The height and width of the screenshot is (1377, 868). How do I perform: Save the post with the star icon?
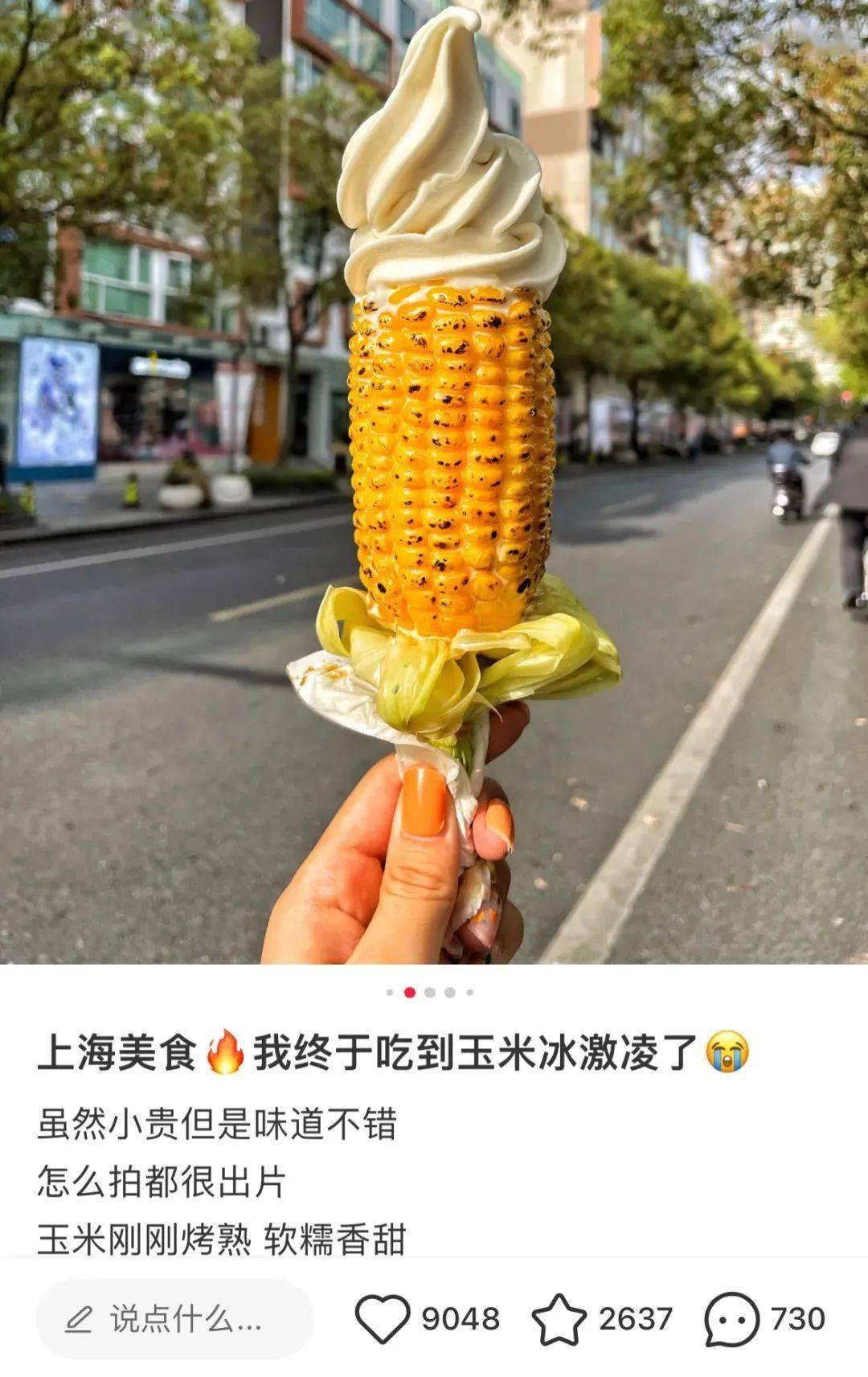coord(559,1319)
